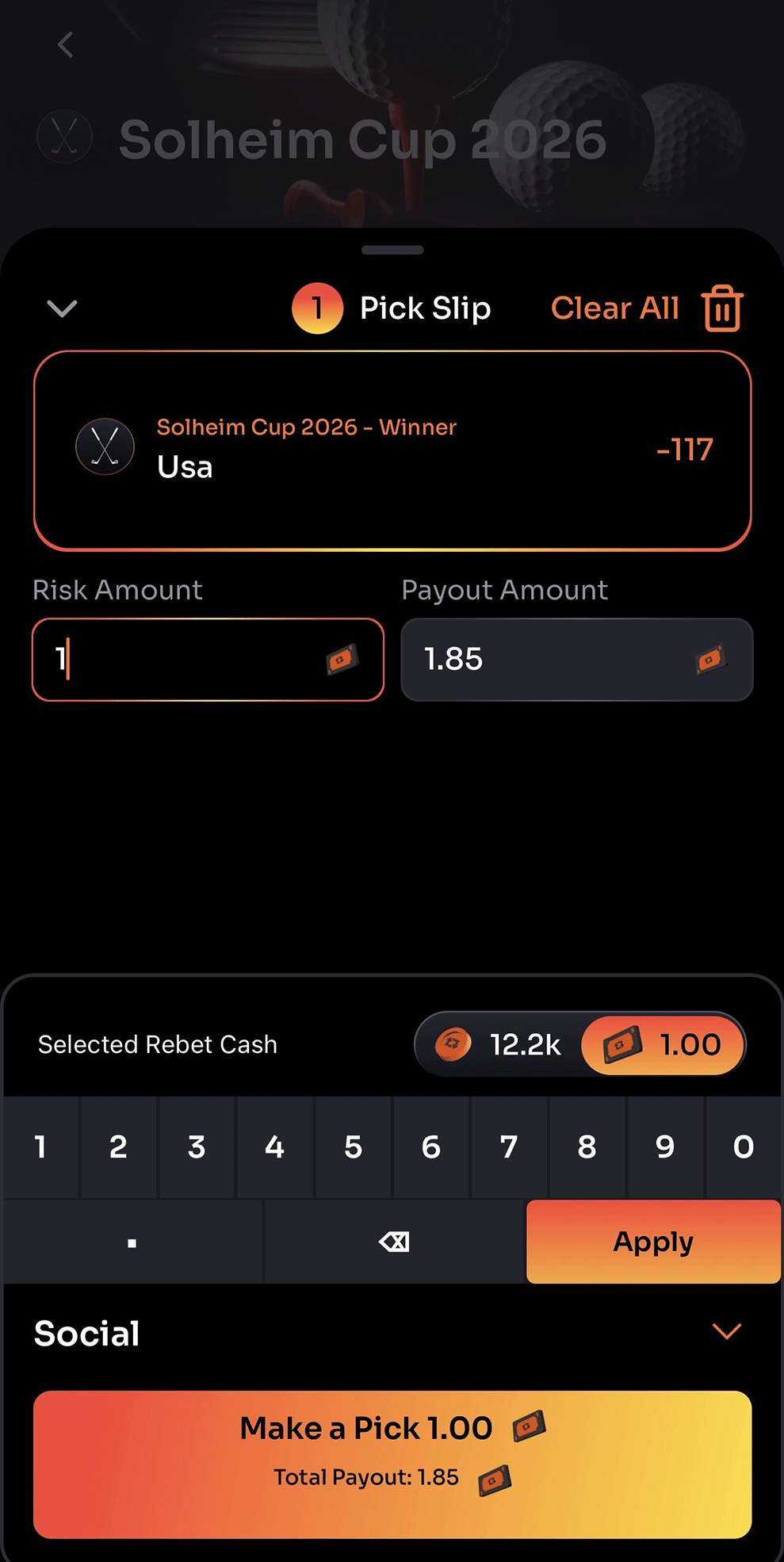This screenshot has height=1562, width=784.
Task: Click the ticket icon on Make a Pick button
Action: [x=527, y=1427]
